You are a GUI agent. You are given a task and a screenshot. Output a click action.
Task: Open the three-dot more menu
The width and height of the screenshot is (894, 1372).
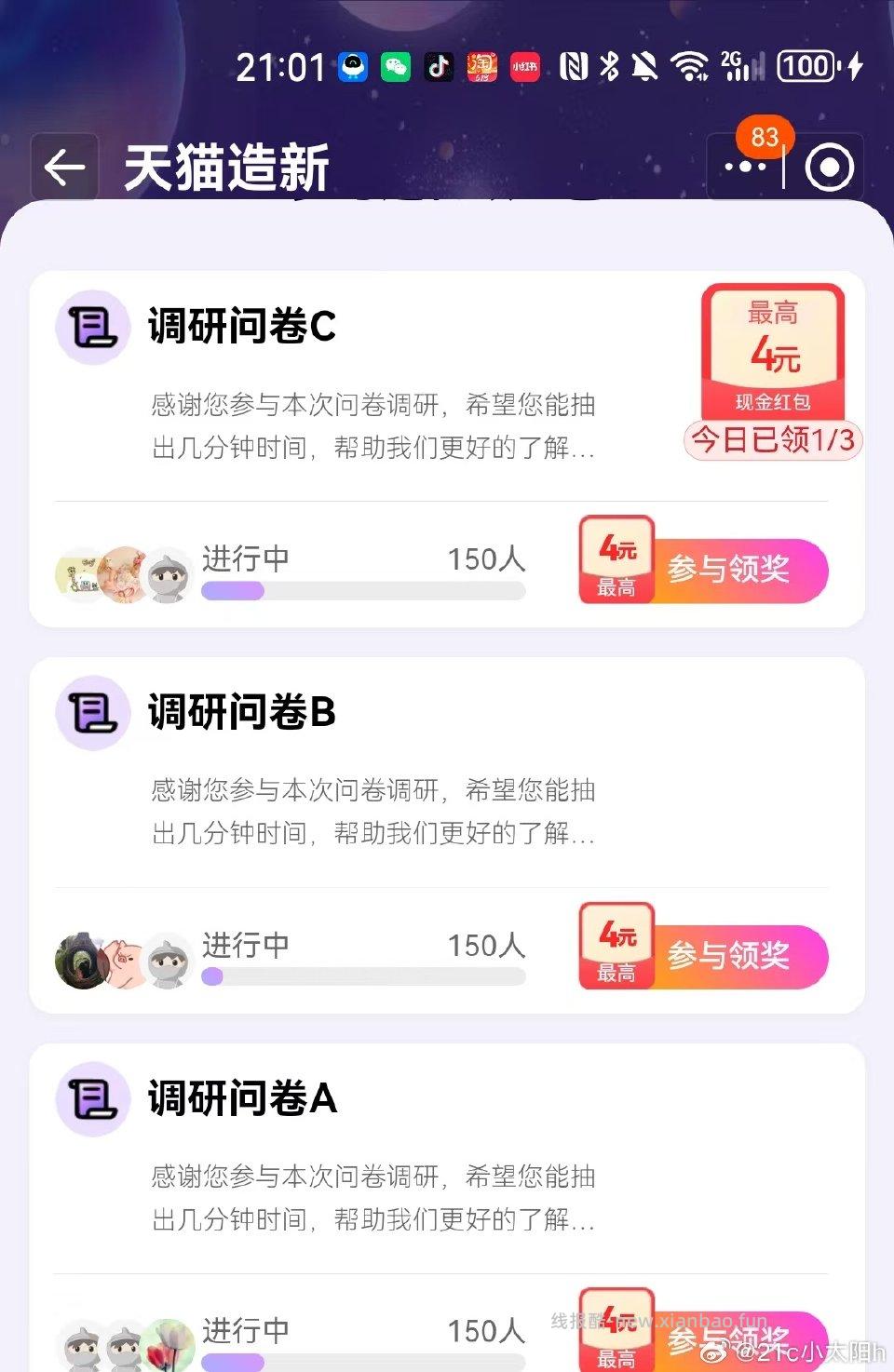(745, 168)
